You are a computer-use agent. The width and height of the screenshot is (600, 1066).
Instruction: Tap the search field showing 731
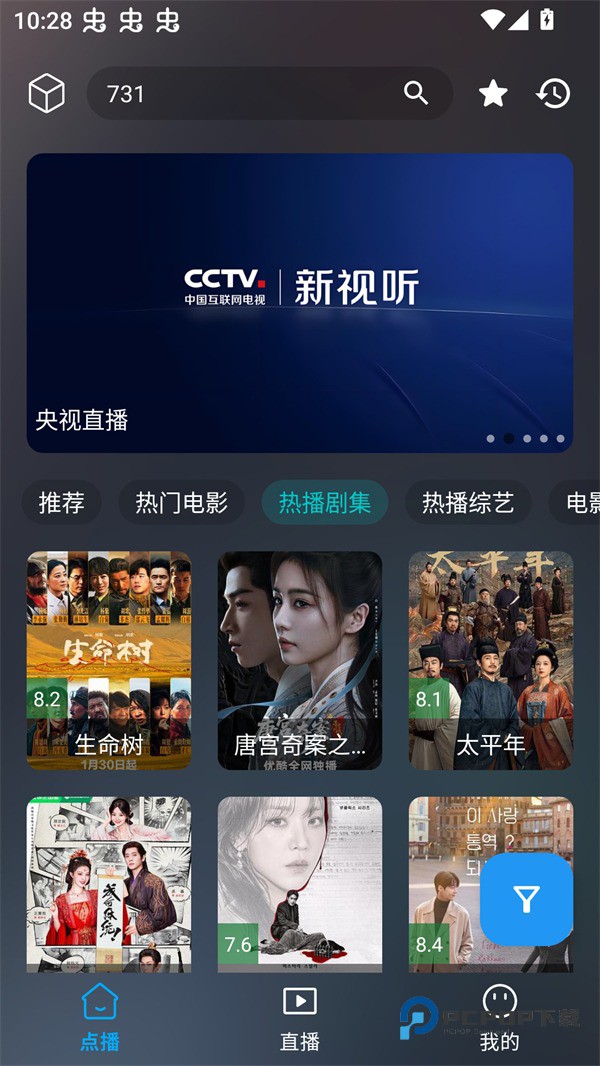coord(240,94)
